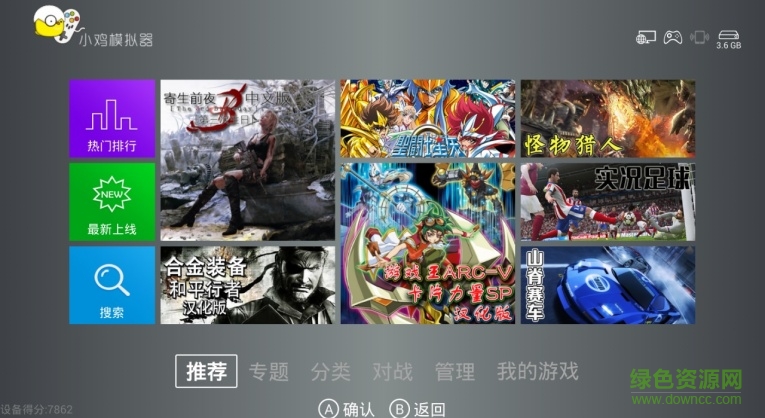Switch to the 分类 tab
This screenshot has width=765, height=418.
[330, 372]
